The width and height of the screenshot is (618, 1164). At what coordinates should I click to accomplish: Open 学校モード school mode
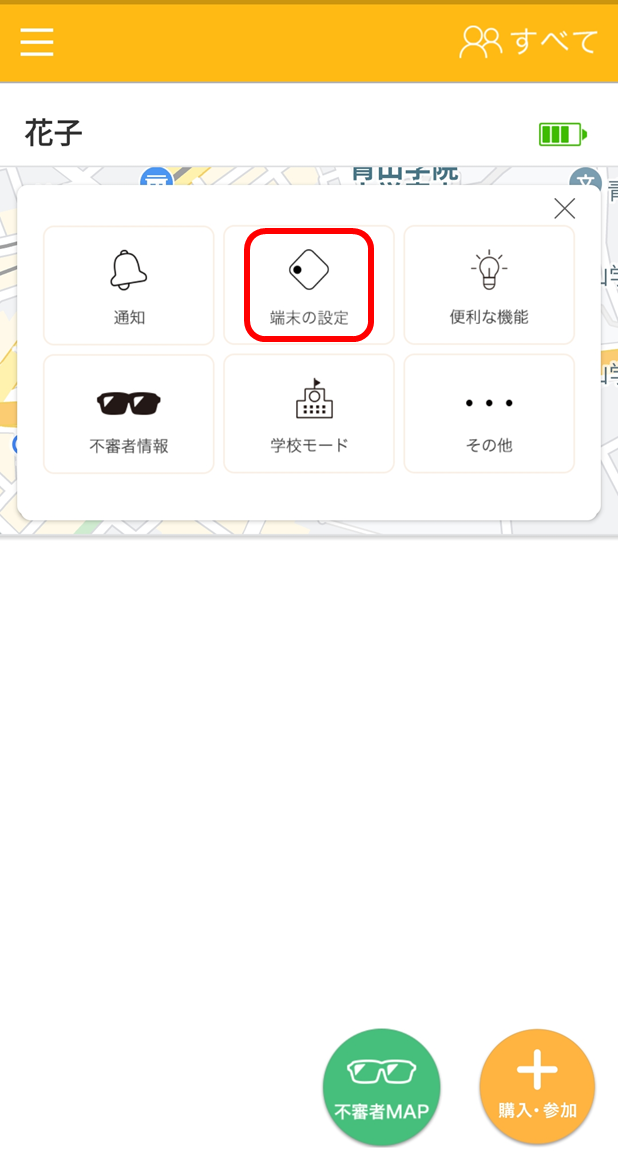(309, 413)
